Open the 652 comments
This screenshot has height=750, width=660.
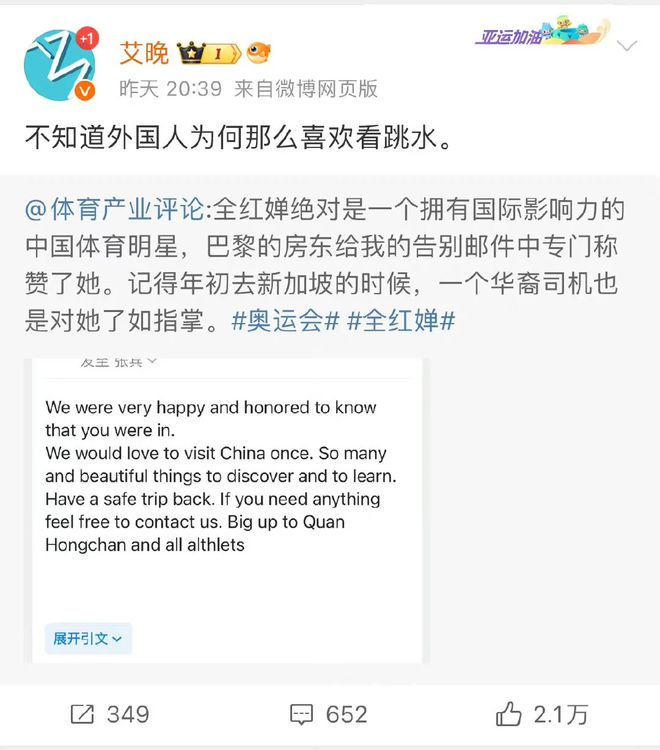point(329,714)
